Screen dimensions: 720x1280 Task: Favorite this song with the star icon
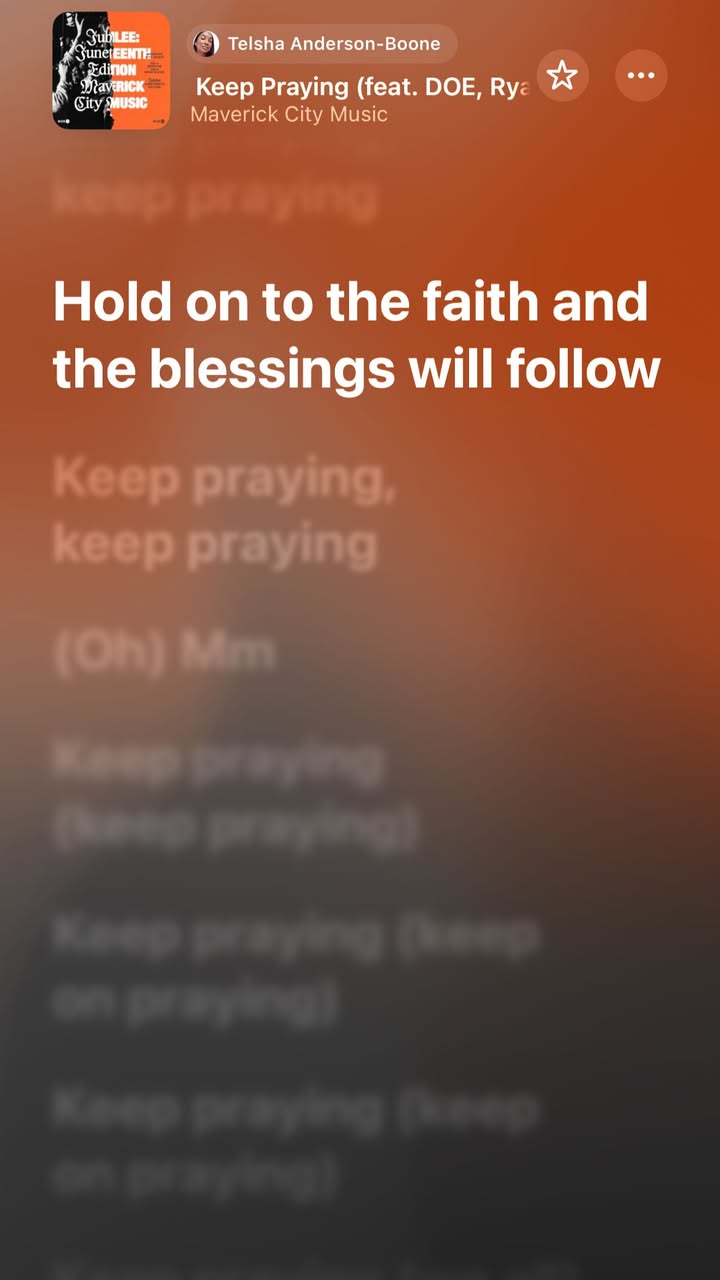coord(563,75)
